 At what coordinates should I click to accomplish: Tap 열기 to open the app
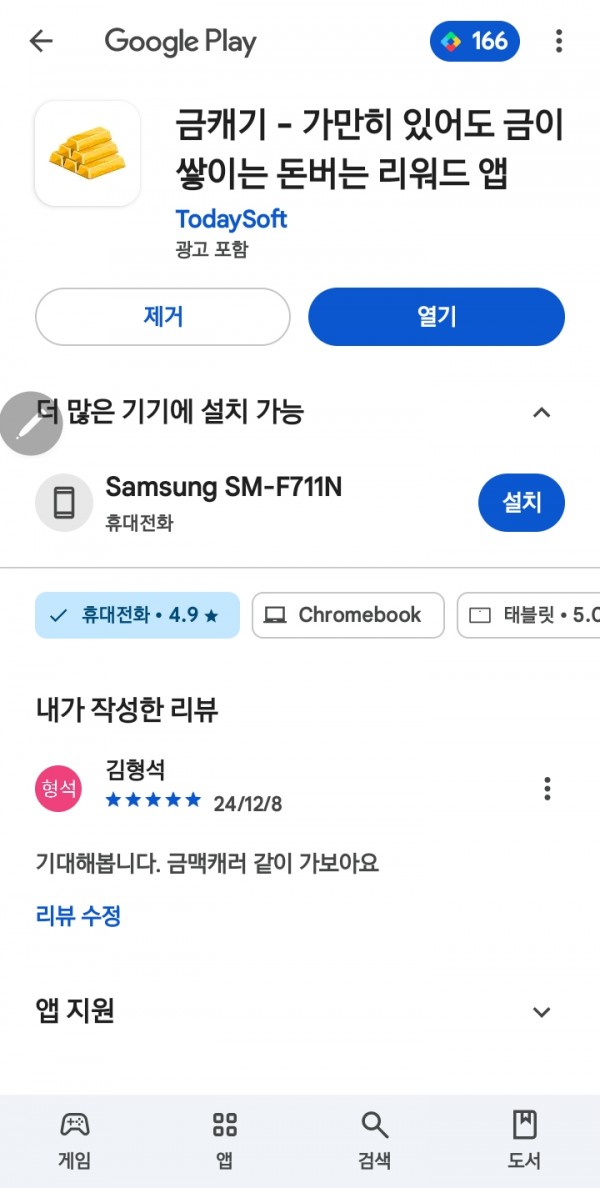(x=436, y=317)
